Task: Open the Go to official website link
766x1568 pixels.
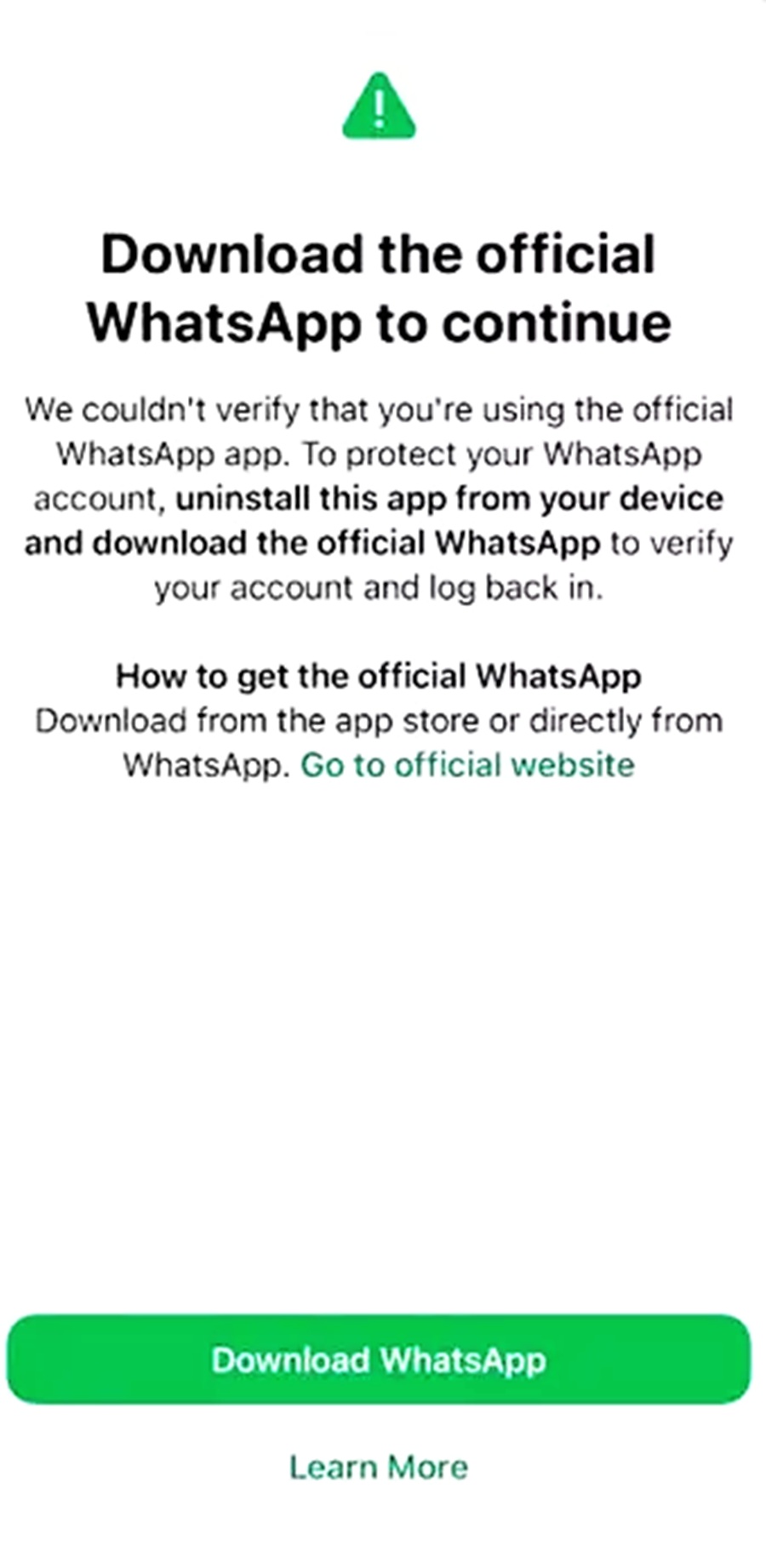Action: click(467, 764)
